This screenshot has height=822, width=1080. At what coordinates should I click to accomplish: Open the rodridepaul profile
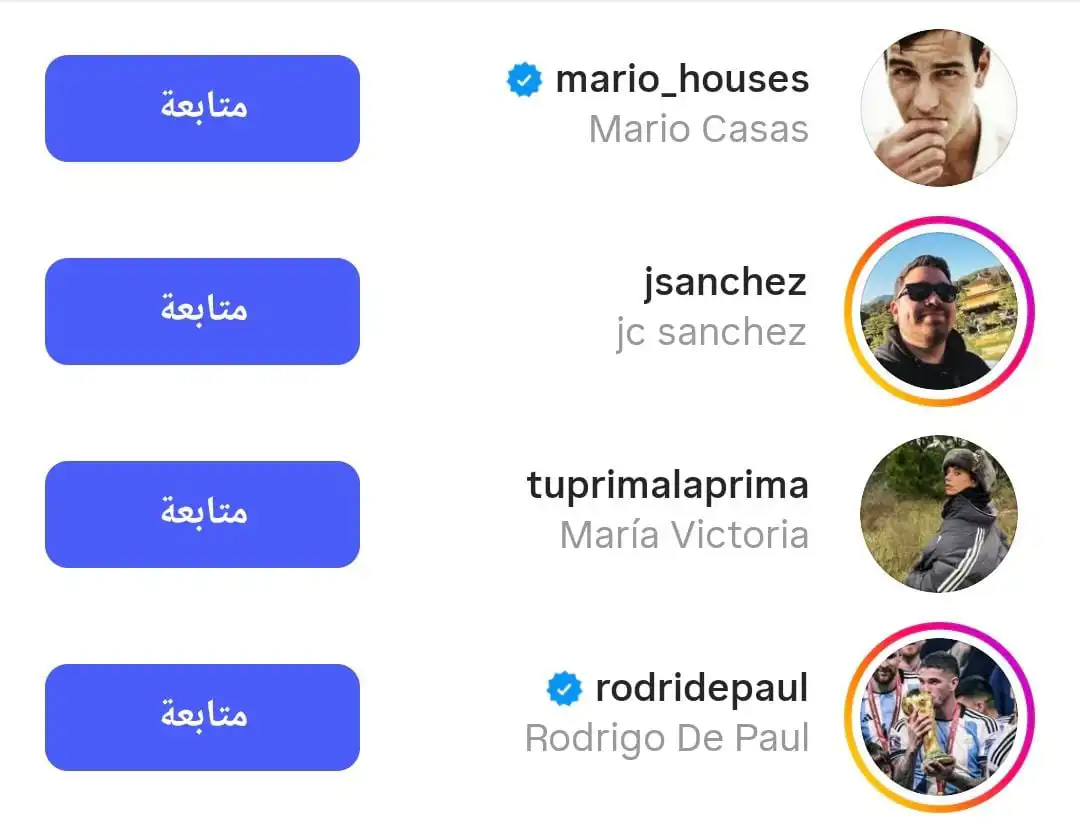click(x=701, y=688)
